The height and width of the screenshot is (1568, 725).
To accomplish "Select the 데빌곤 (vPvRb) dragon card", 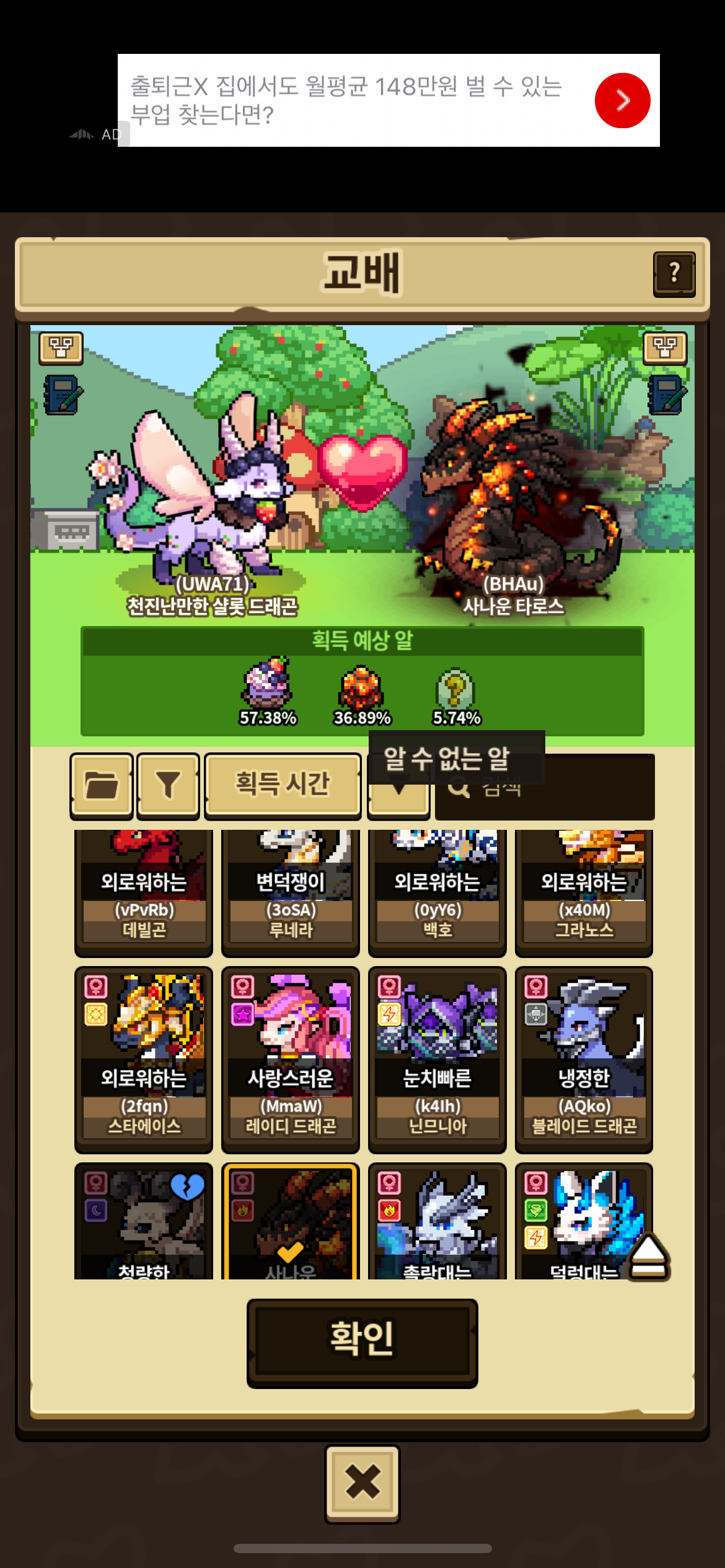I will pos(144,892).
